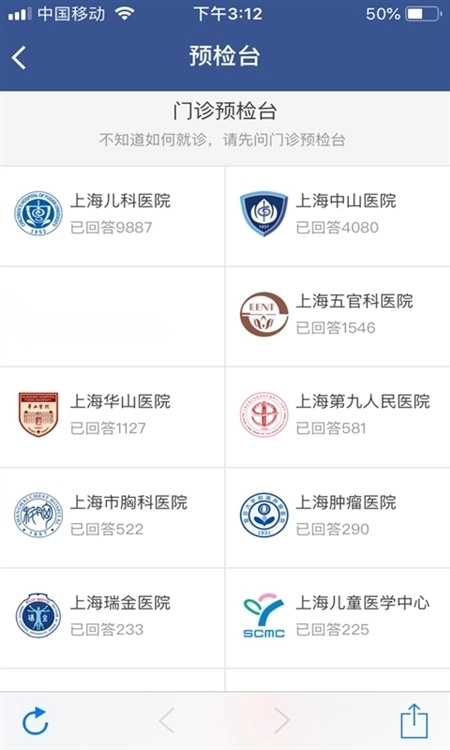The height and width of the screenshot is (750, 450).
Task: Choose 上海肿瘤医院
Action: [x=338, y=518]
